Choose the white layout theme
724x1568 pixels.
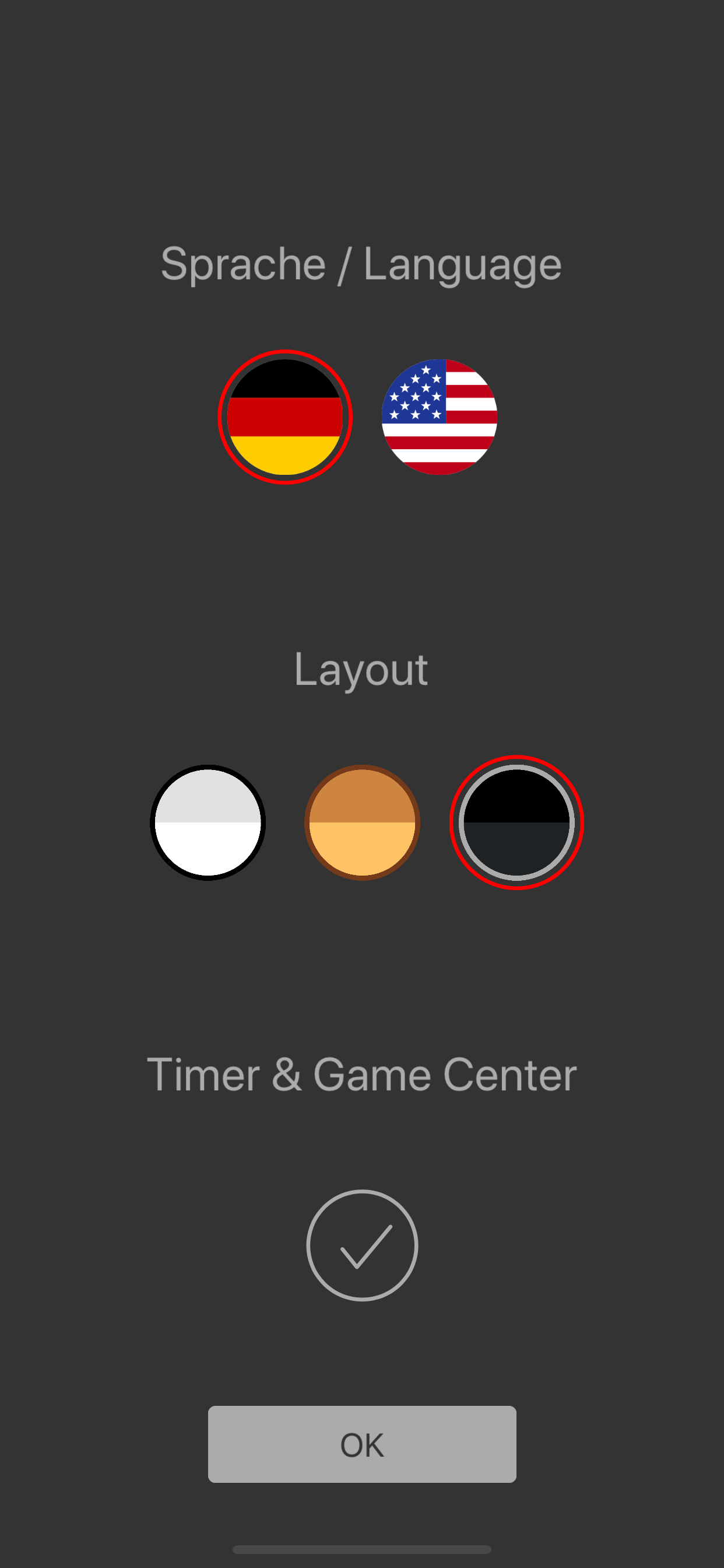click(208, 822)
